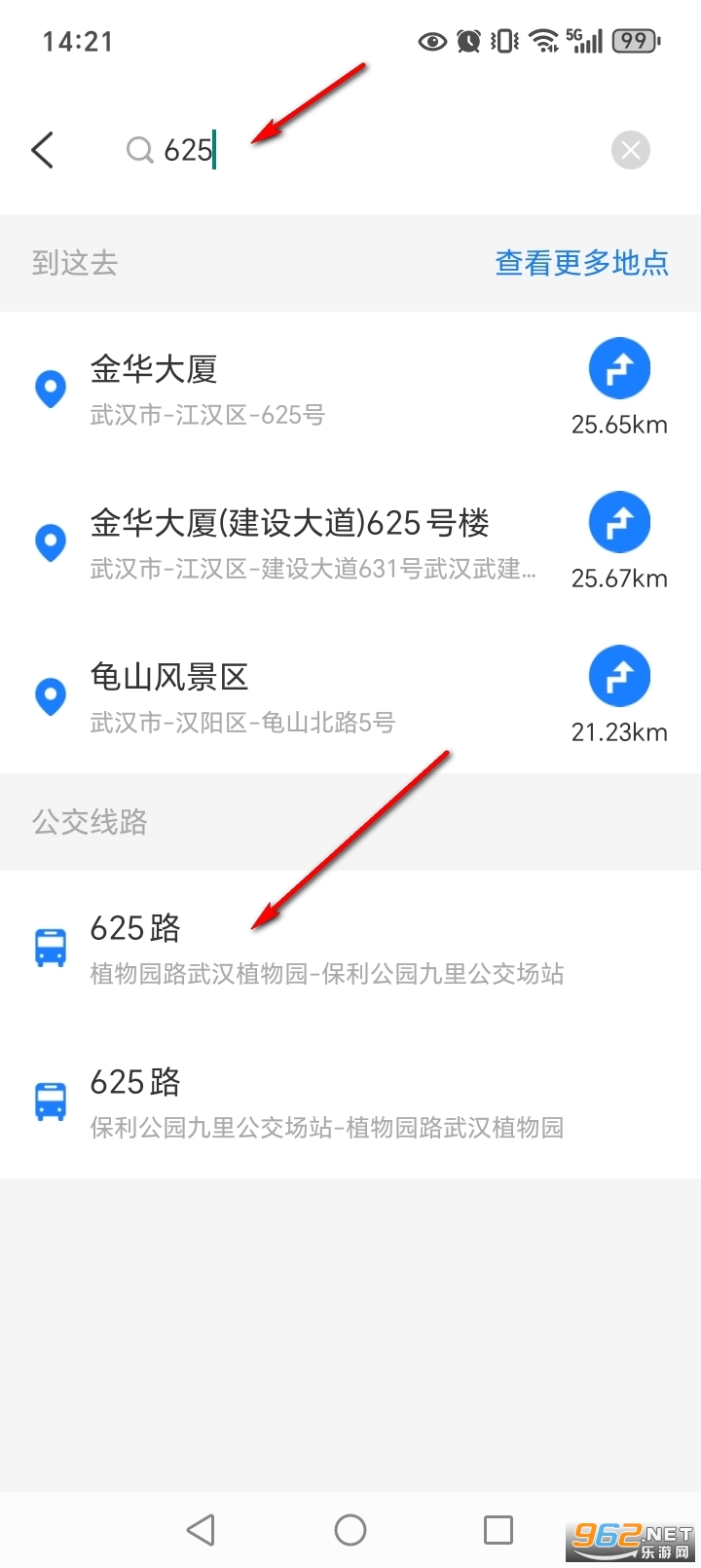
Task: Select the 625路 route toward 保利公园九里公交场站
Action: (292, 945)
